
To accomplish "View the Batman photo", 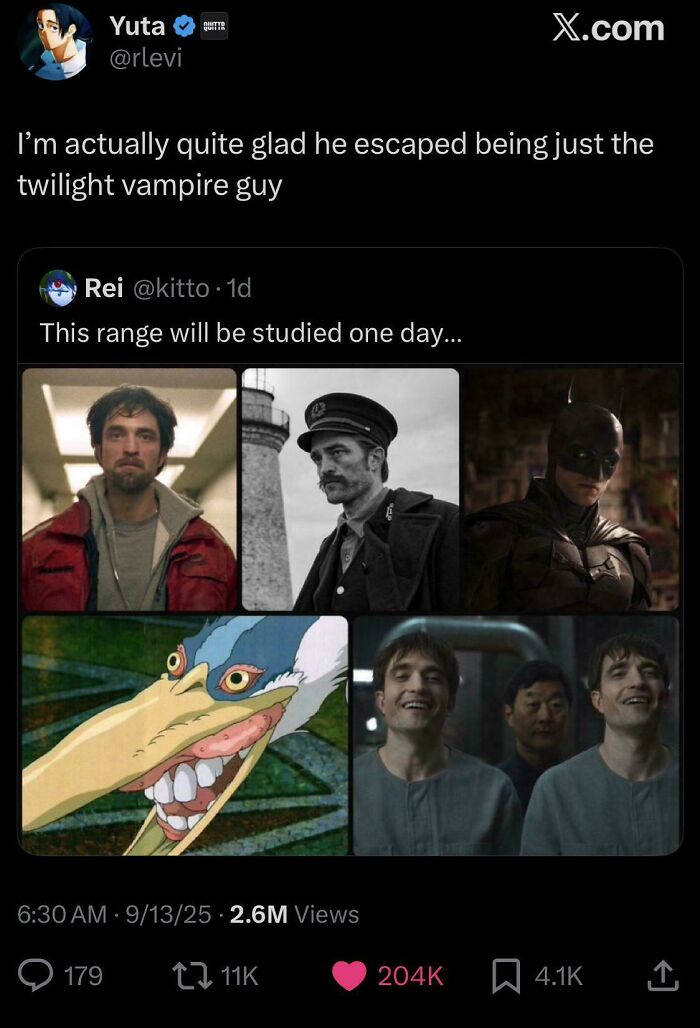I will [572, 490].
